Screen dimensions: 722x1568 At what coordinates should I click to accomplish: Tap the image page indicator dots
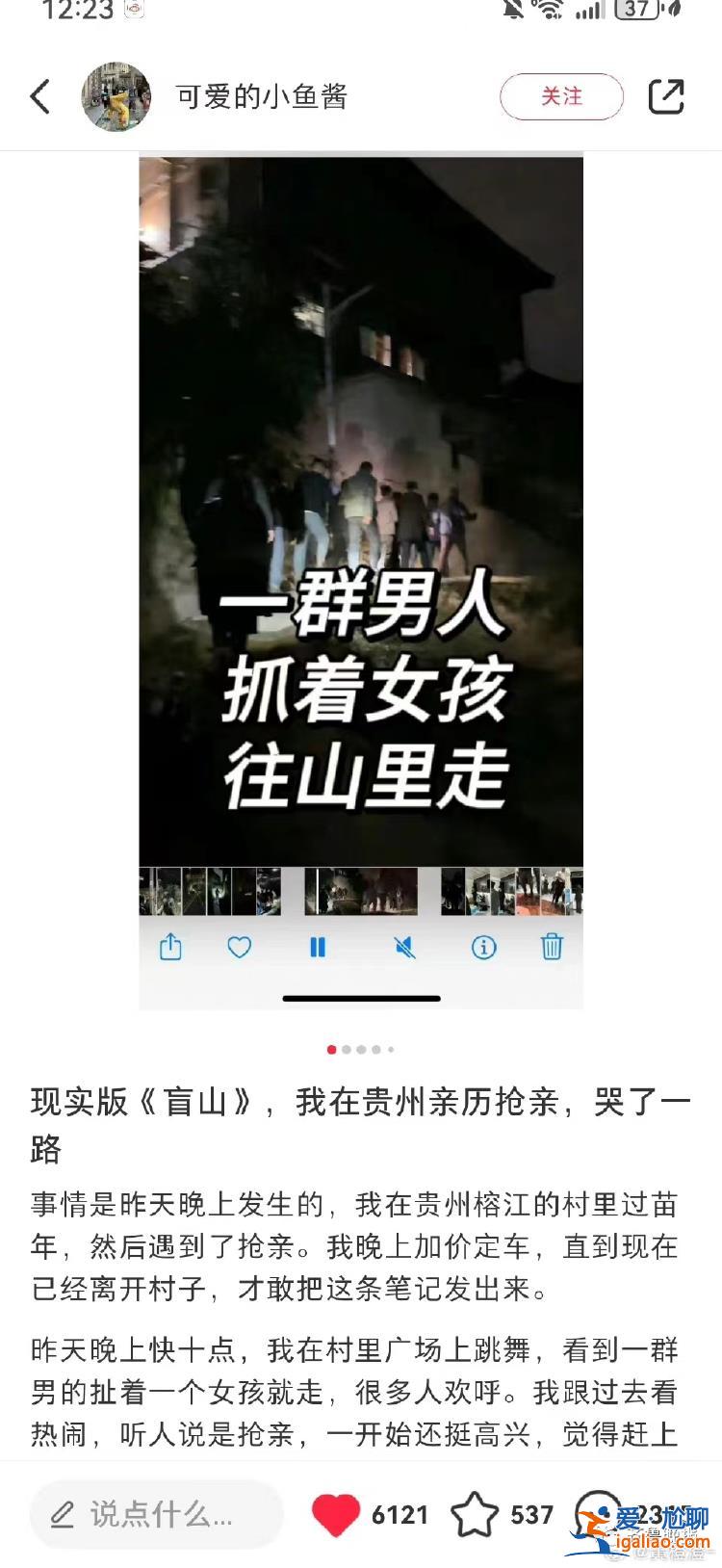point(361,1050)
